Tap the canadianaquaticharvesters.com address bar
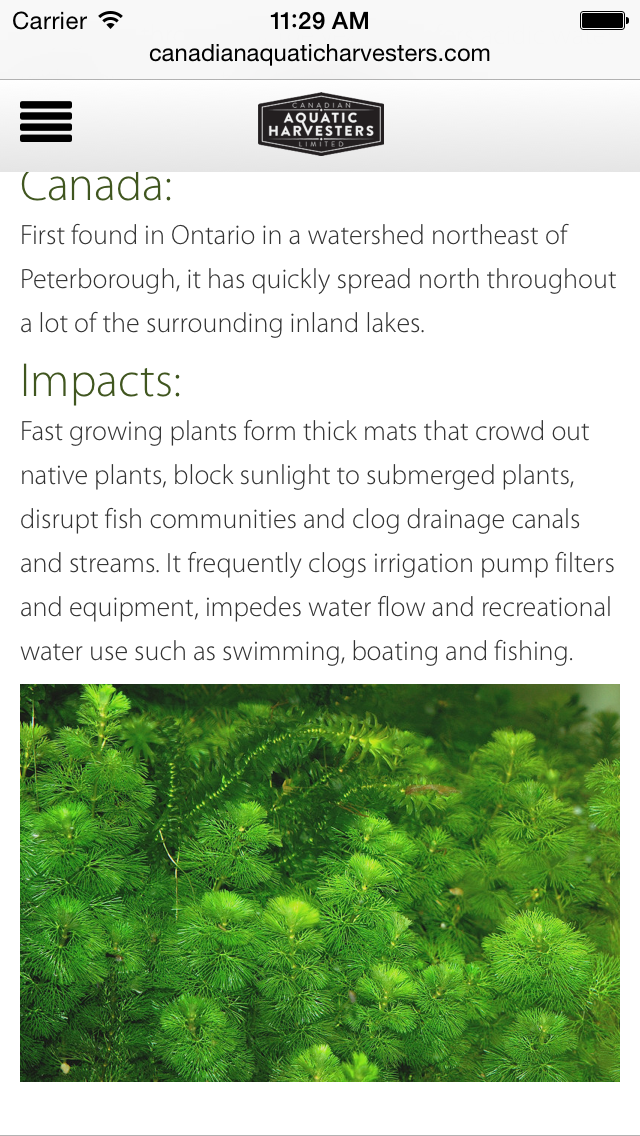 [x=320, y=53]
